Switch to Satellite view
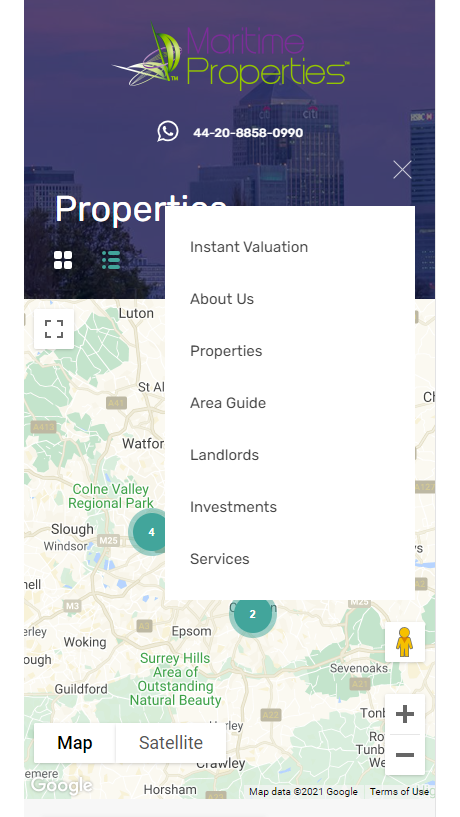 pyautogui.click(x=171, y=742)
